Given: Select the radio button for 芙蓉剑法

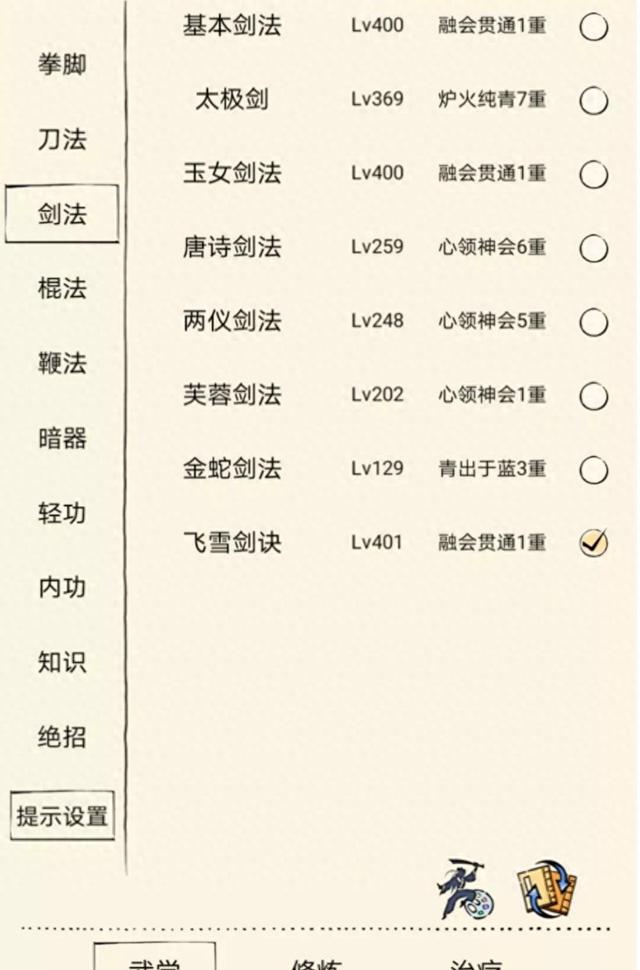Looking at the screenshot, I should 593,397.
